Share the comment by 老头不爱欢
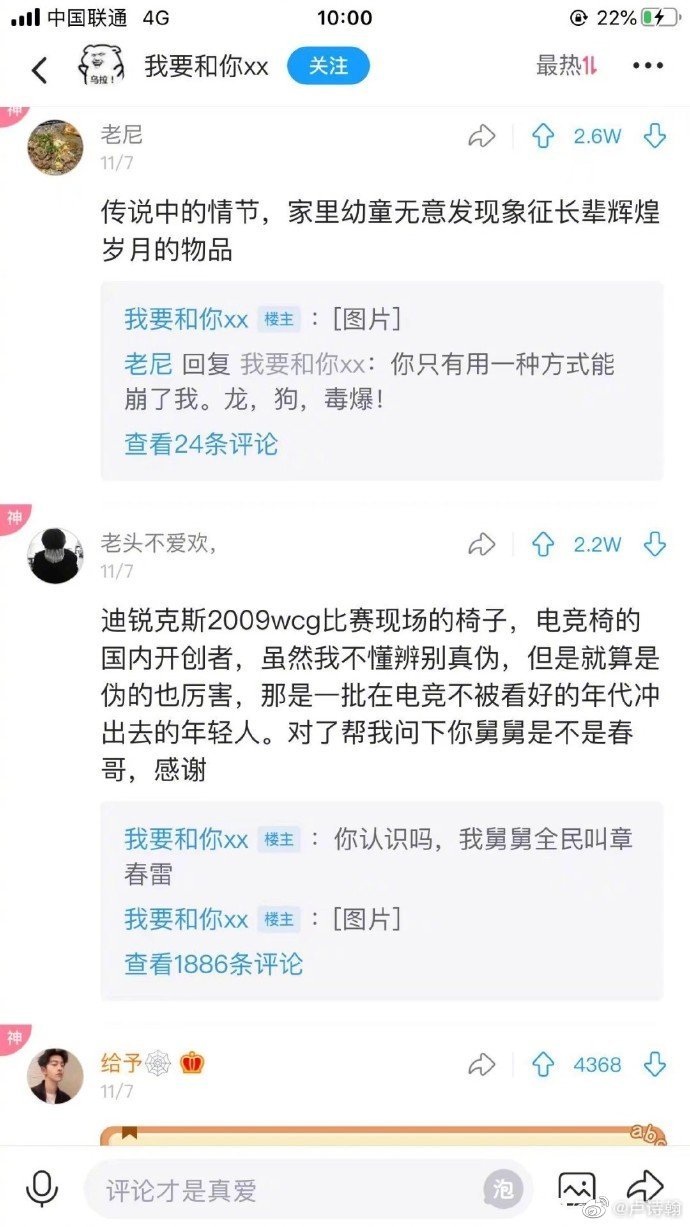 pos(482,544)
